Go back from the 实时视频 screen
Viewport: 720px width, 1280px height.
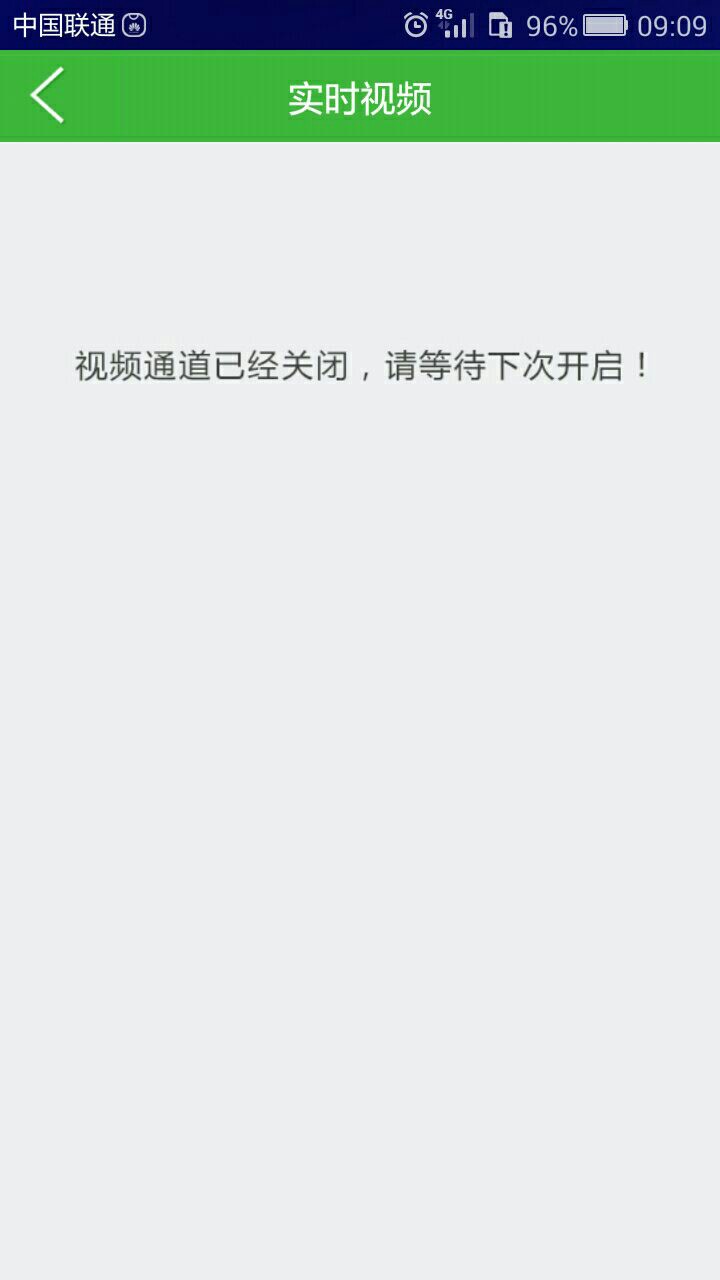pos(47,96)
